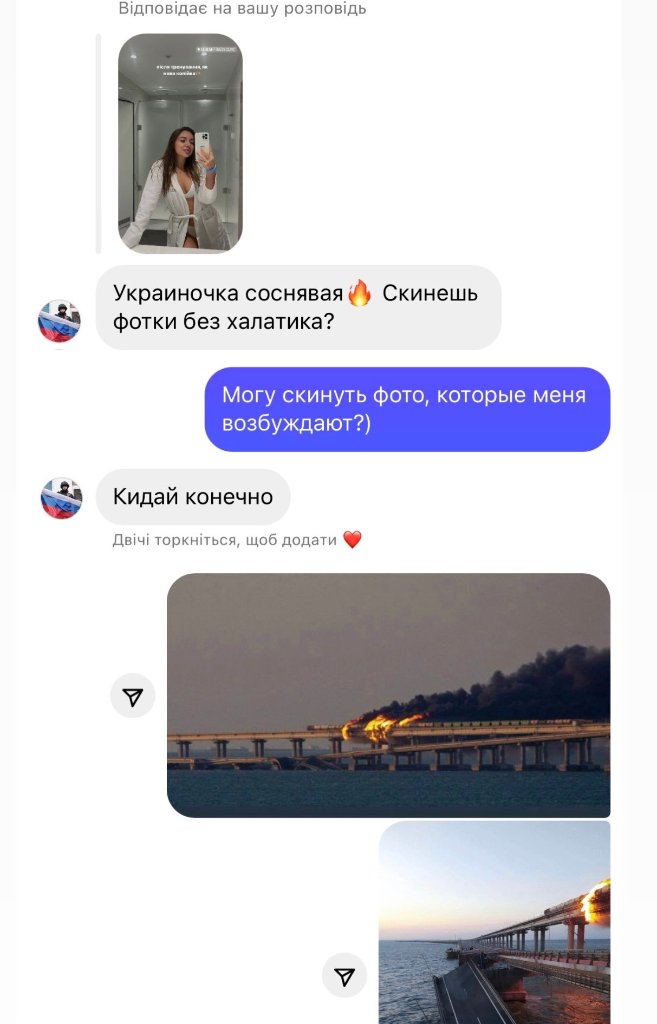
Task: Share the second bridge photo
Action: [x=344, y=976]
